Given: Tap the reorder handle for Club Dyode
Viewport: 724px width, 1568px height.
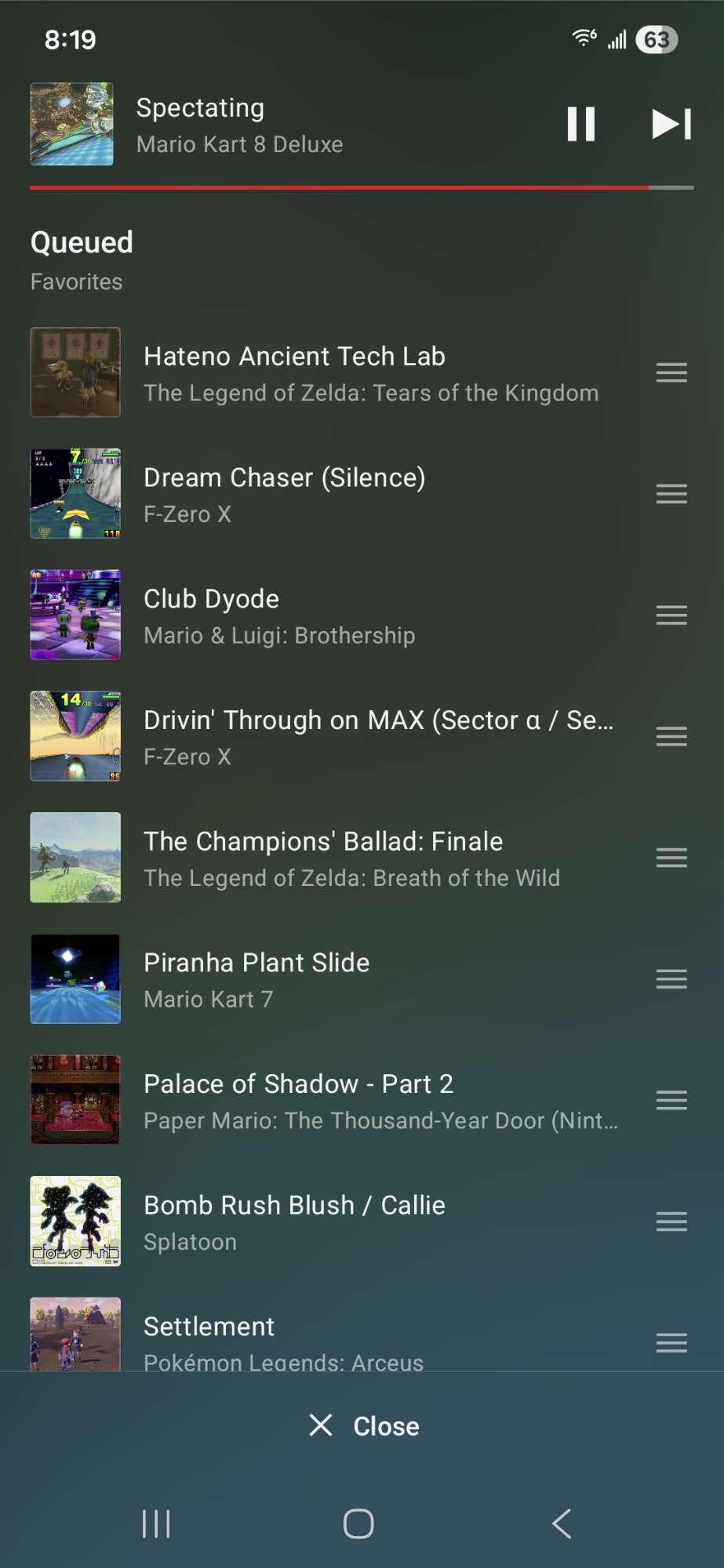Looking at the screenshot, I should point(671,615).
